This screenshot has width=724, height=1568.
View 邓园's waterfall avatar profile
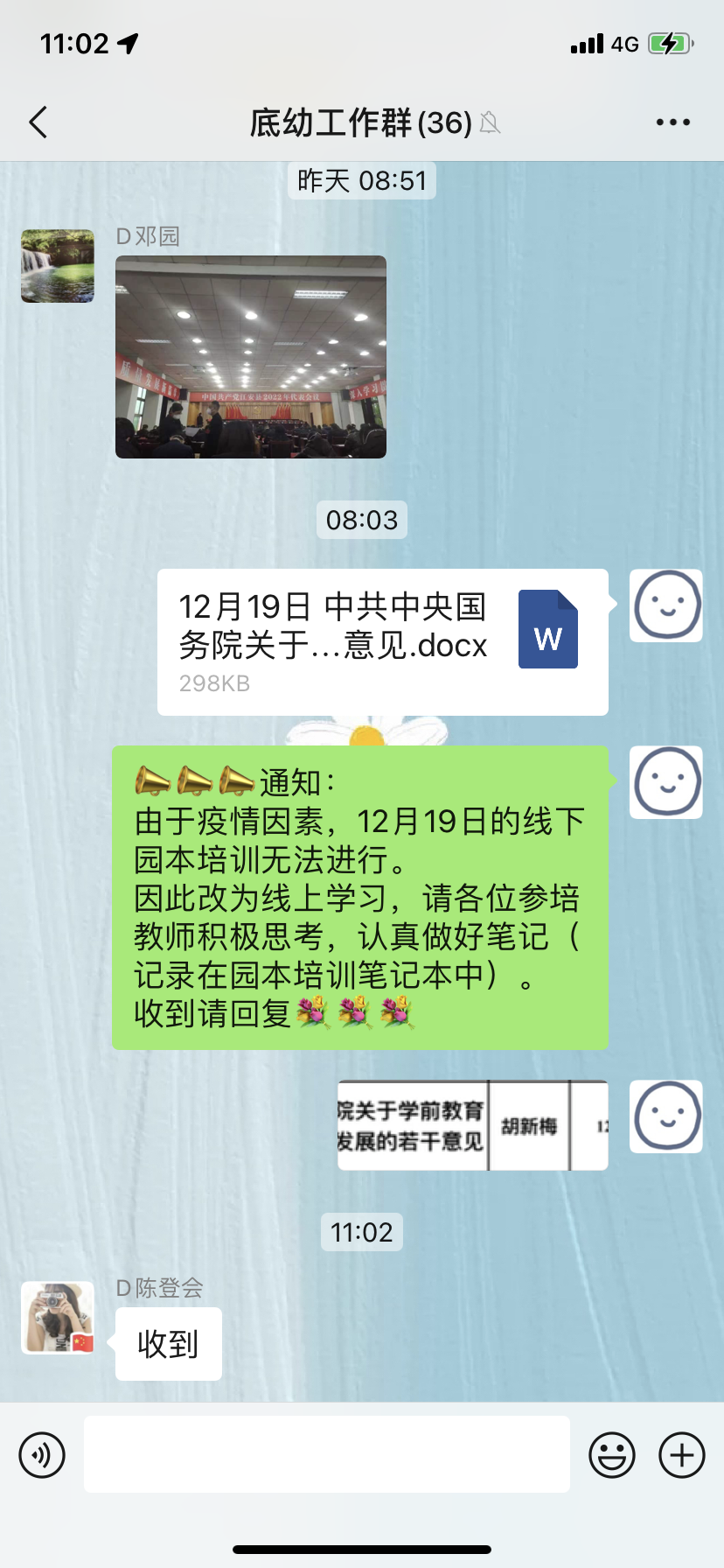(58, 266)
